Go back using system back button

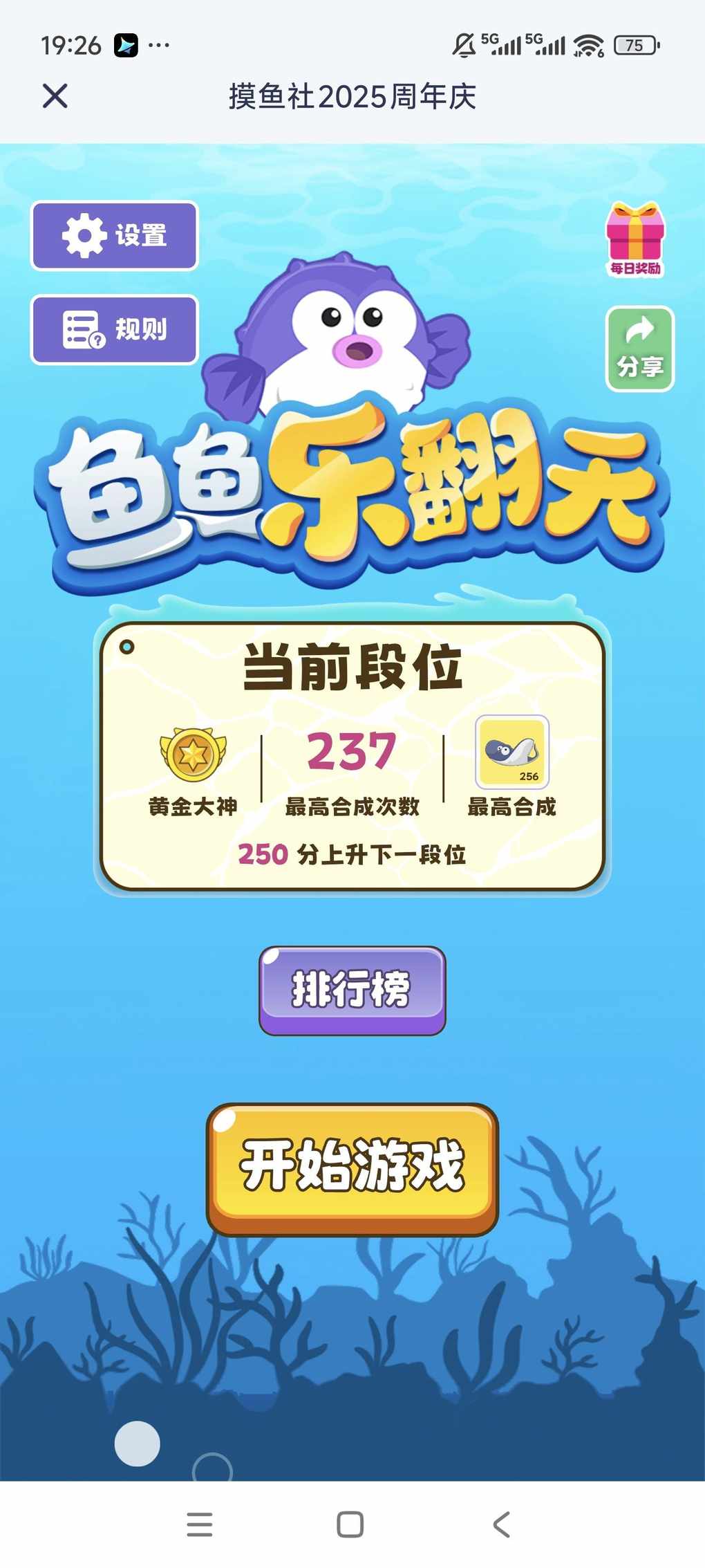pyautogui.click(x=502, y=1524)
